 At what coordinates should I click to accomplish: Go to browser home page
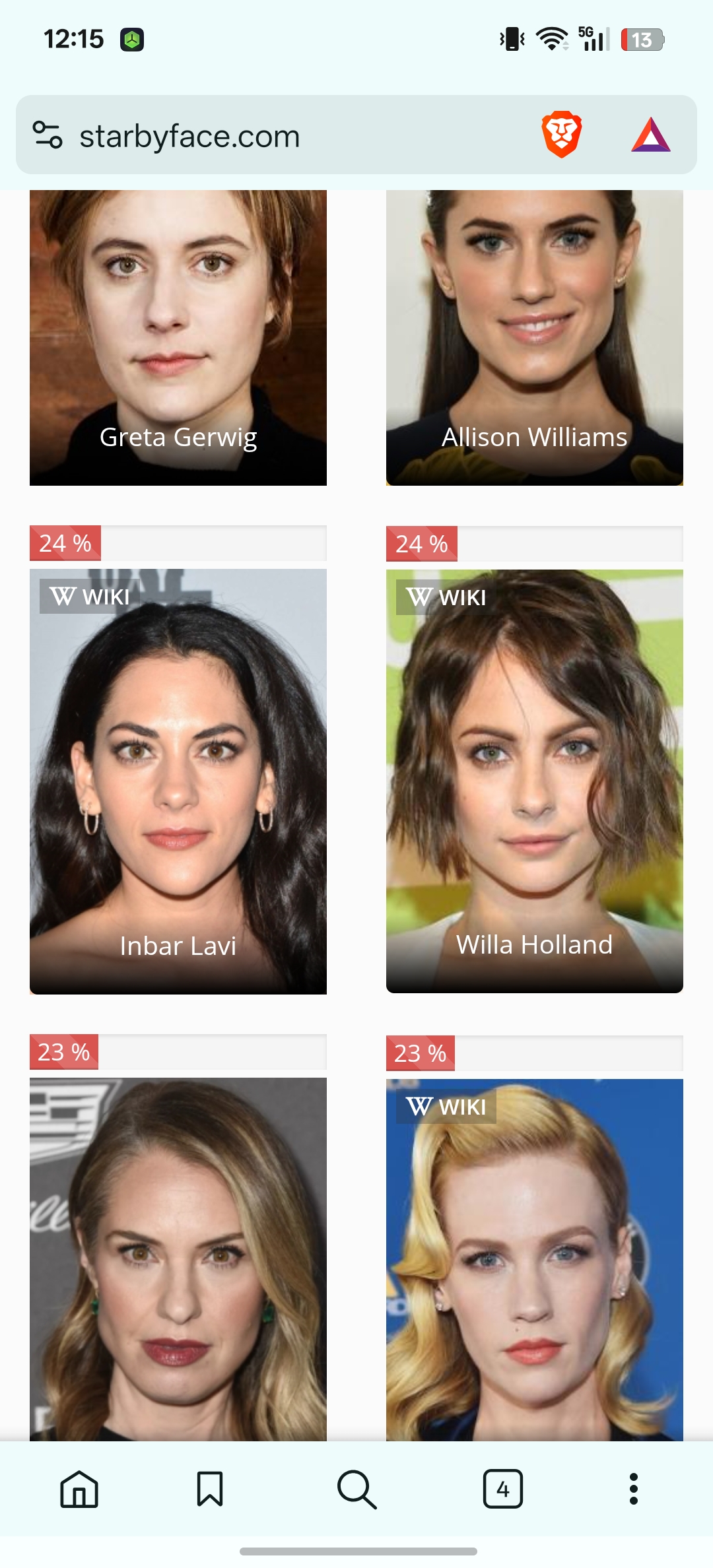pyautogui.click(x=79, y=1489)
